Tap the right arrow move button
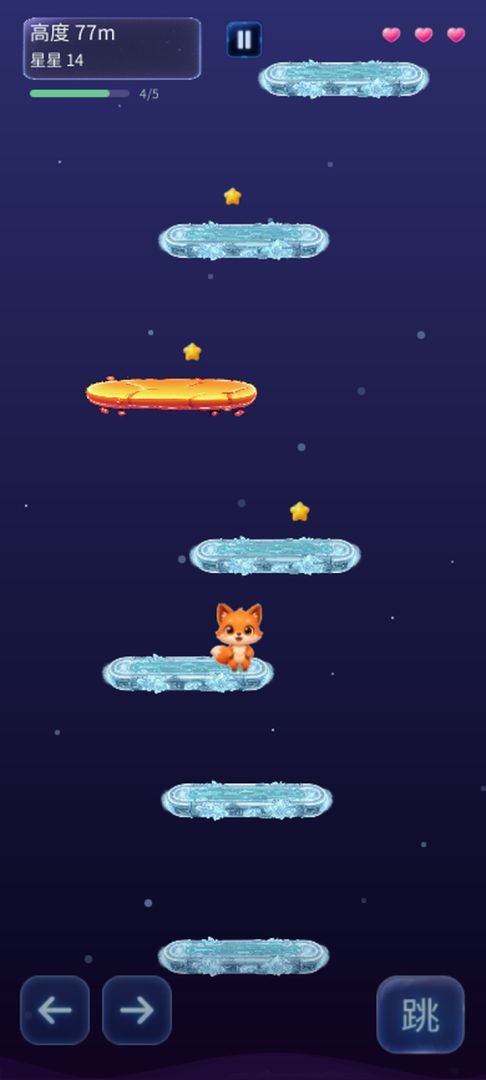This screenshot has height=1080, width=486. point(137,1010)
